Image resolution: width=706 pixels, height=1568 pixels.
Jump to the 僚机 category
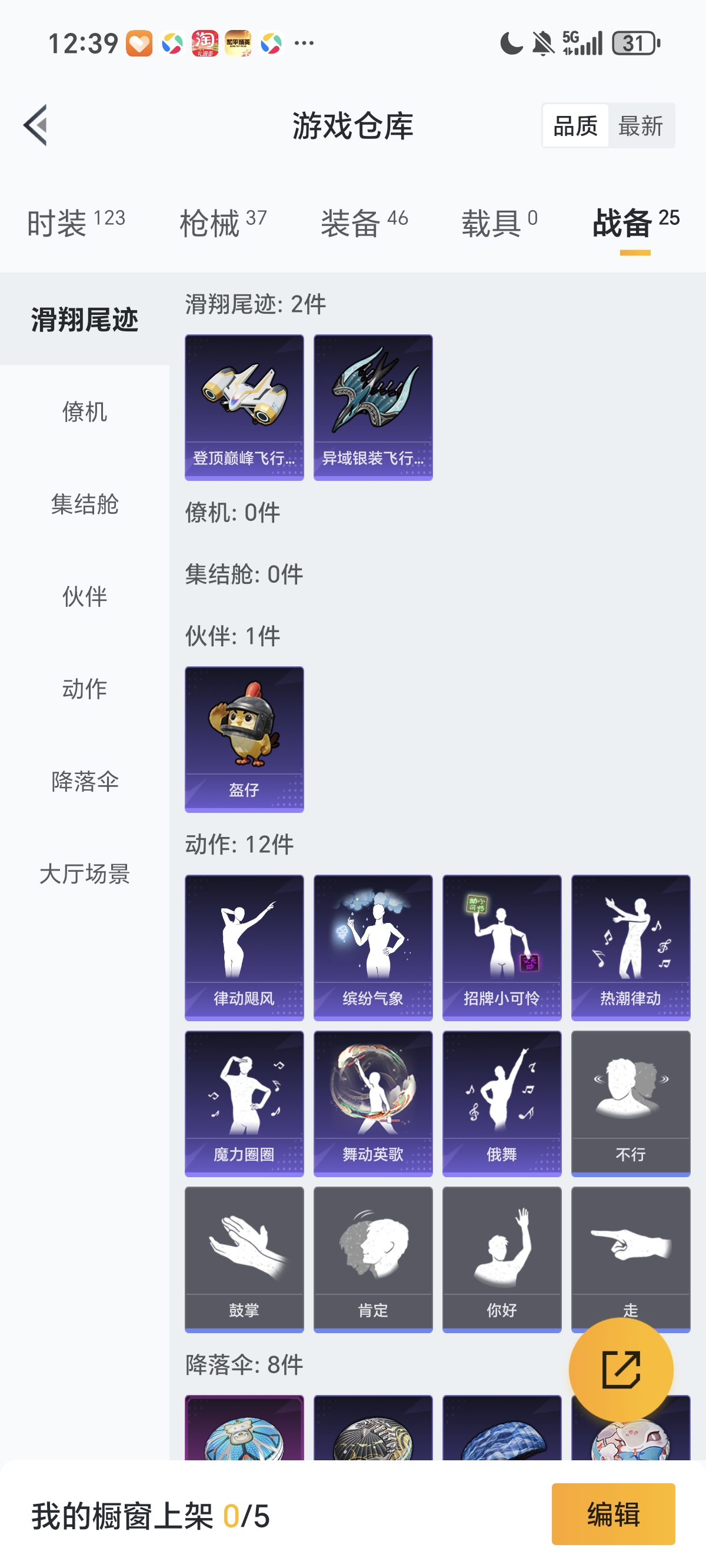coord(85,411)
